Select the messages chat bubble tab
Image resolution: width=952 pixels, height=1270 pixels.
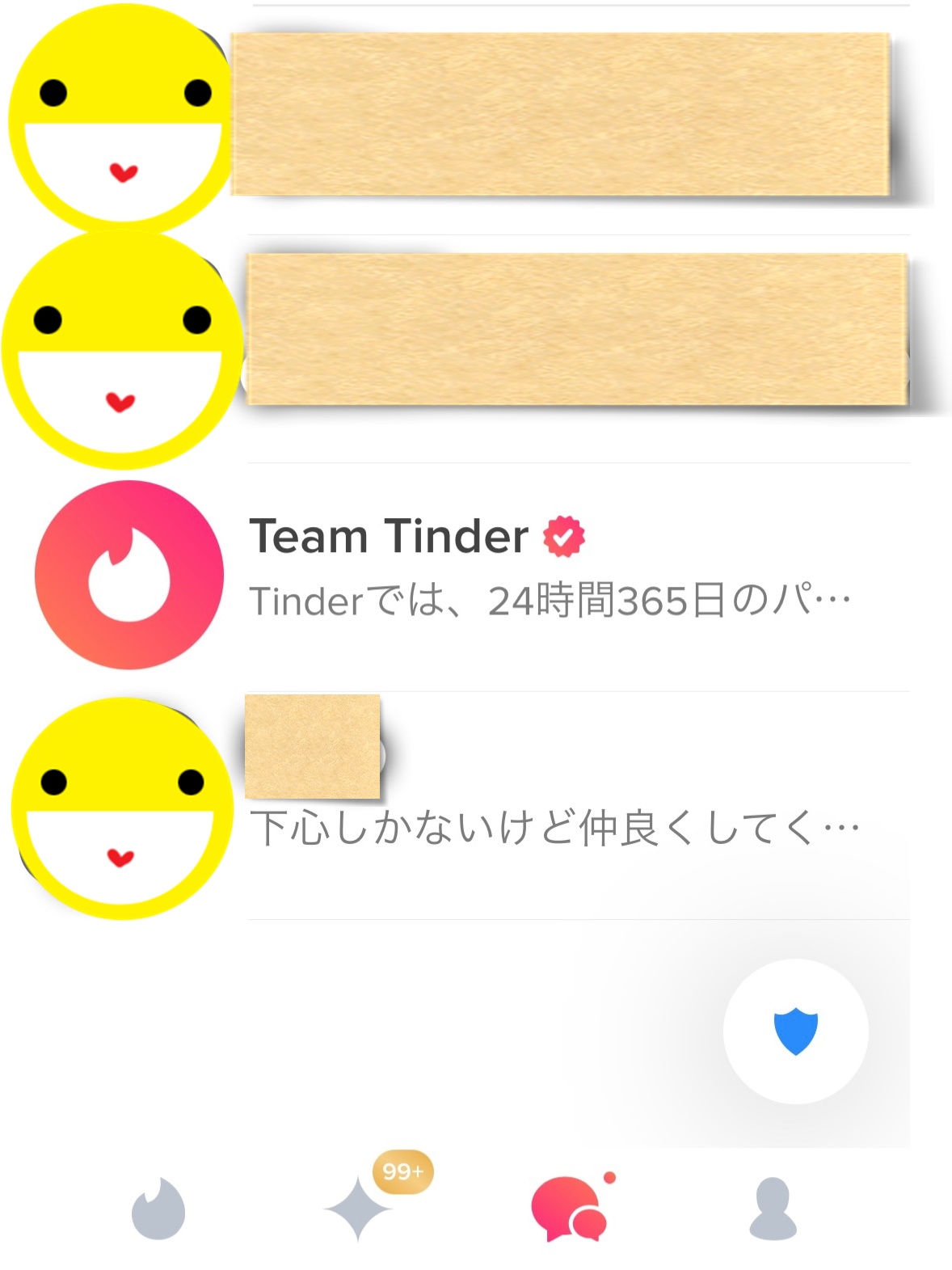pos(569,1209)
